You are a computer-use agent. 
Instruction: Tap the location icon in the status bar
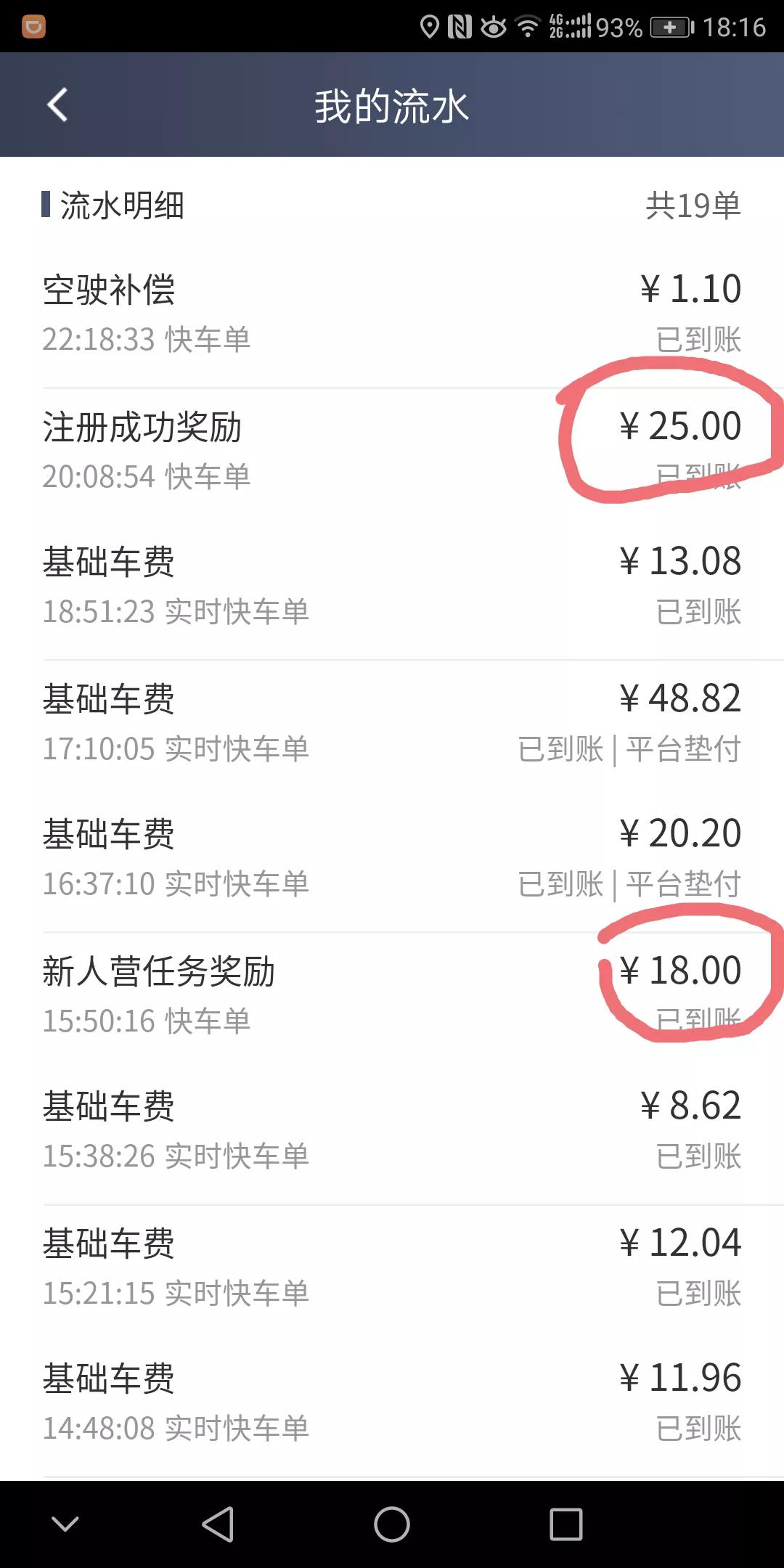coord(431,26)
